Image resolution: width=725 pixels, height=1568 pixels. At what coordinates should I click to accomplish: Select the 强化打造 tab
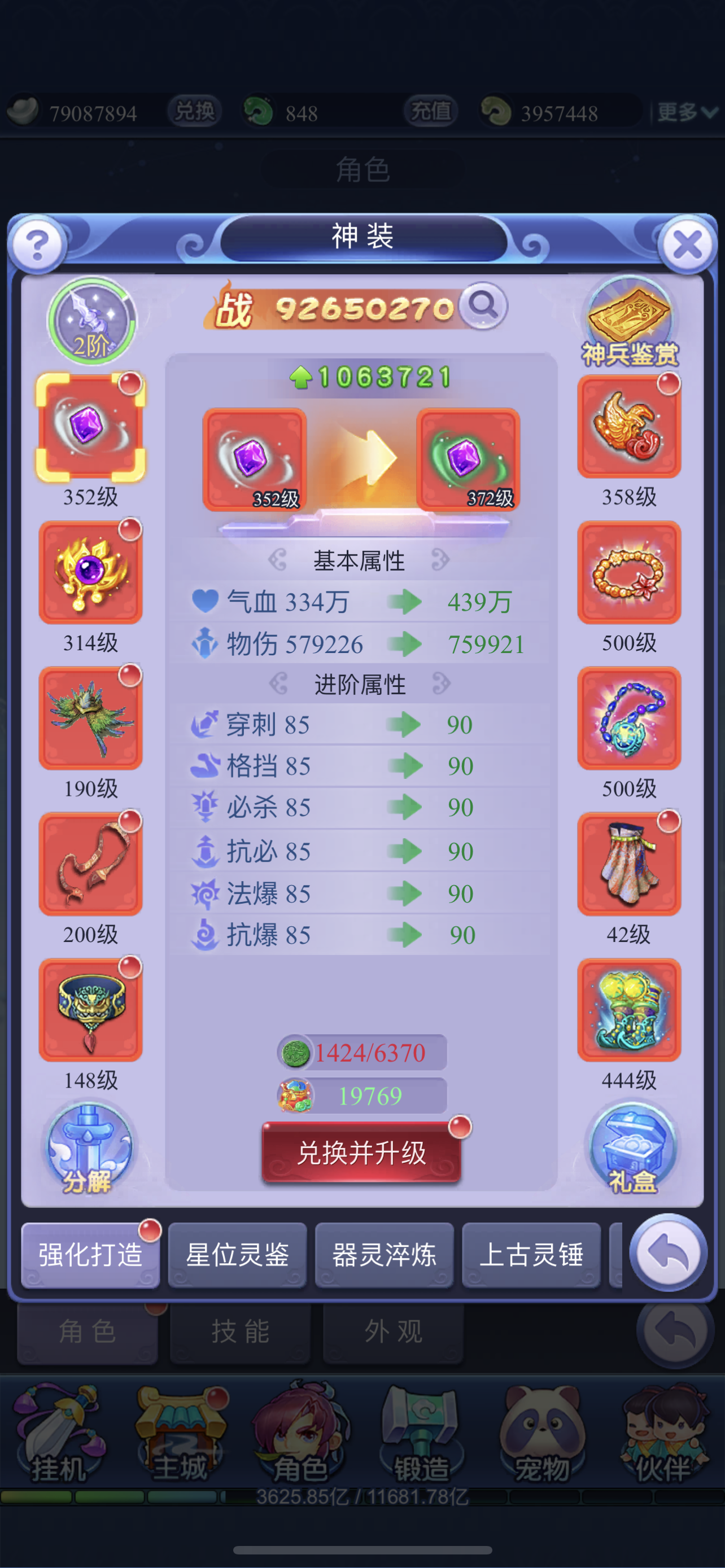click(90, 1255)
